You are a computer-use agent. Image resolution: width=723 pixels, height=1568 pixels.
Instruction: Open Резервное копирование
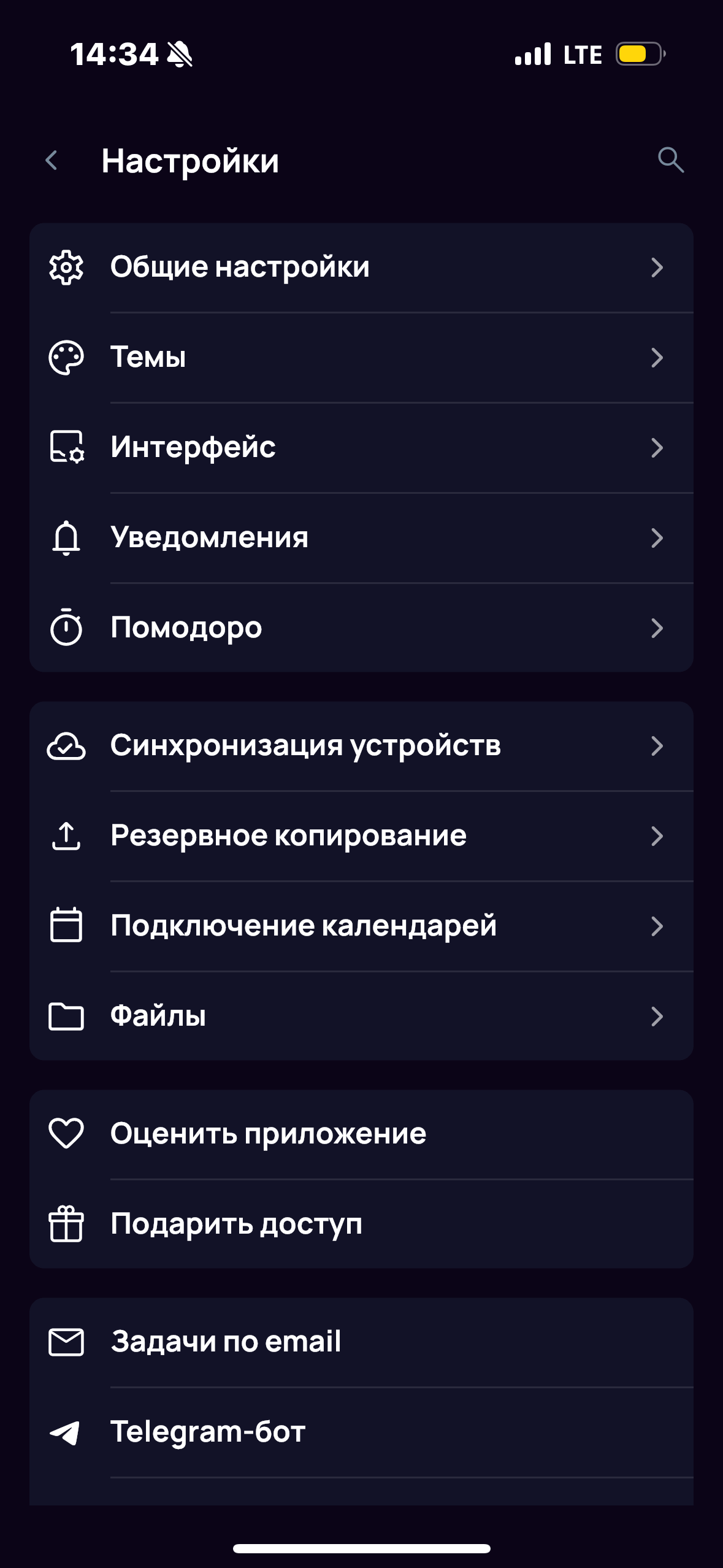361,836
